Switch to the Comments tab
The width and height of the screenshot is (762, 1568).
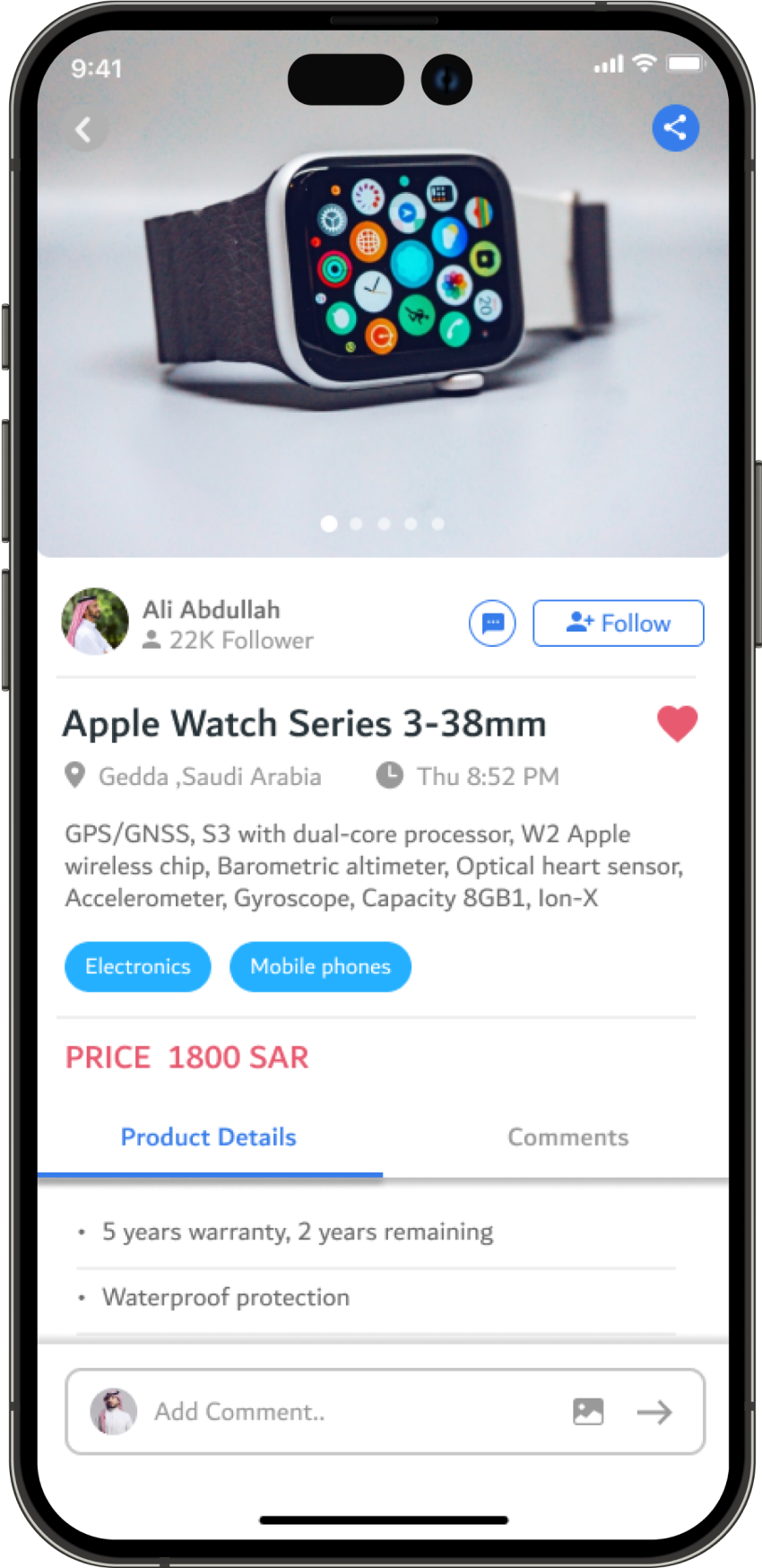(567, 1137)
